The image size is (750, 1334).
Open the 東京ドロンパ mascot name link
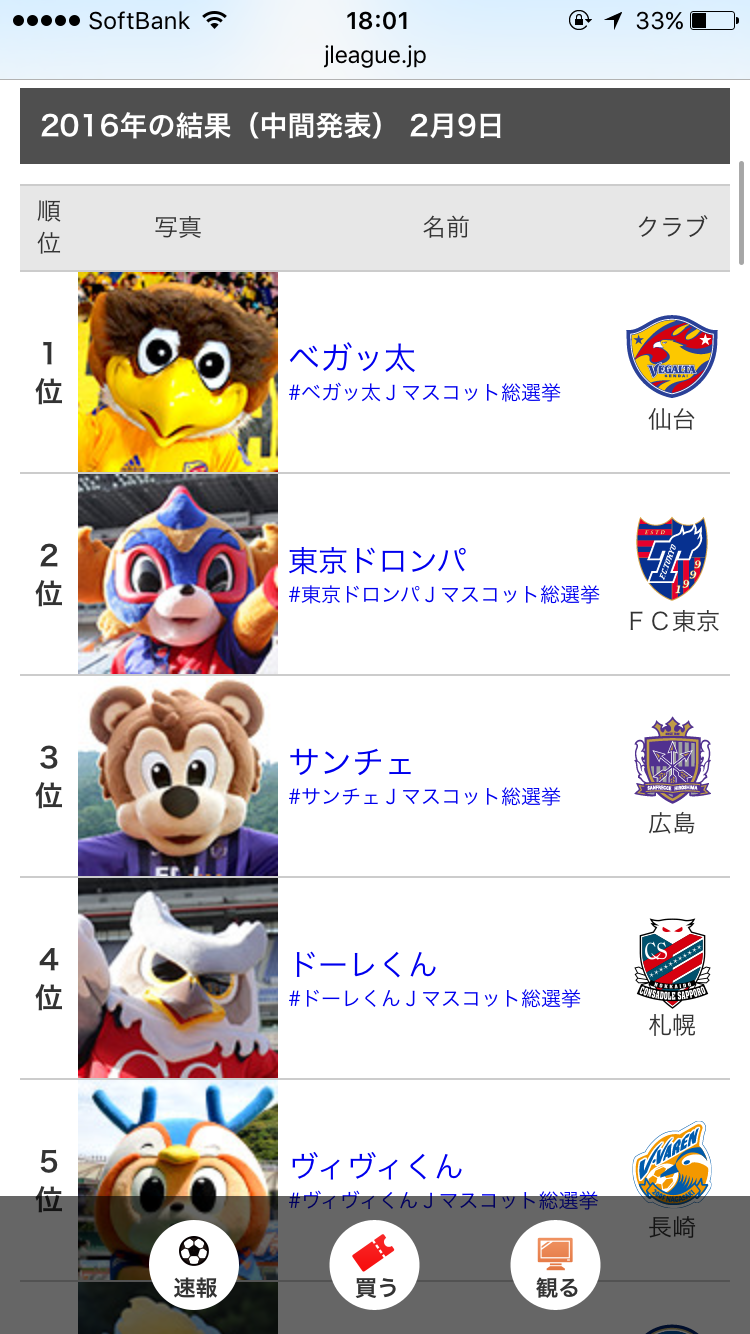(378, 559)
